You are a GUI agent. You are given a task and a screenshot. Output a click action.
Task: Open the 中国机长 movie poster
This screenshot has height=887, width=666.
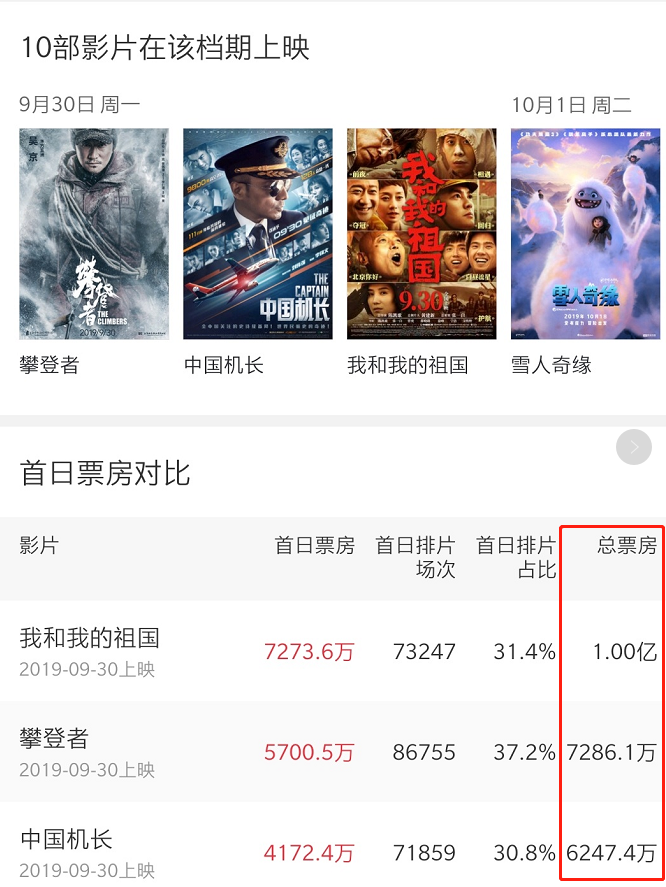click(258, 233)
